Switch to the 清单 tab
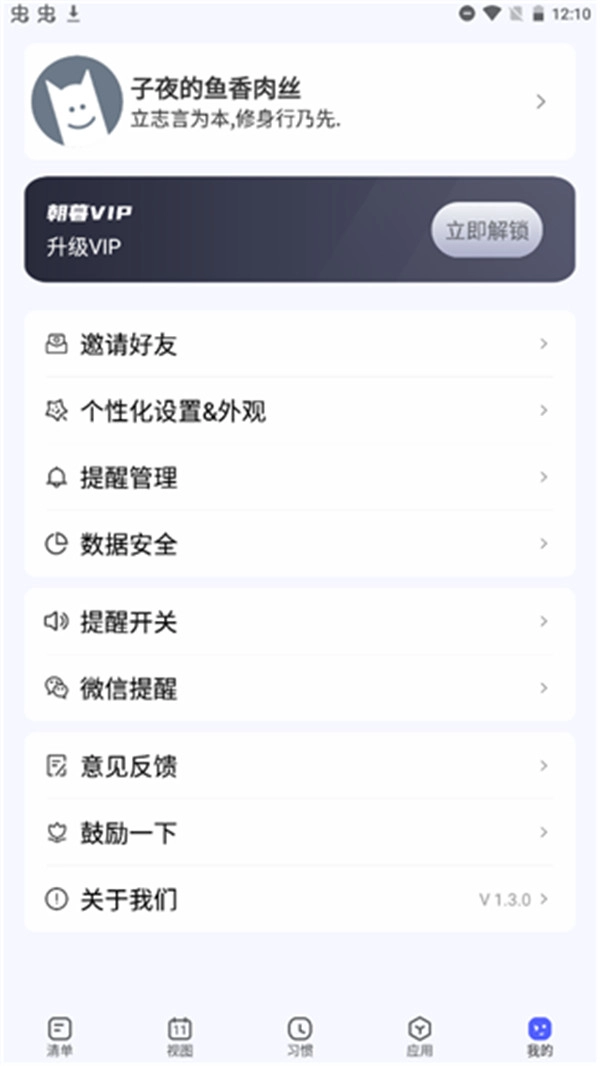Screen dimensions: 600x1066 tap(60, 1035)
